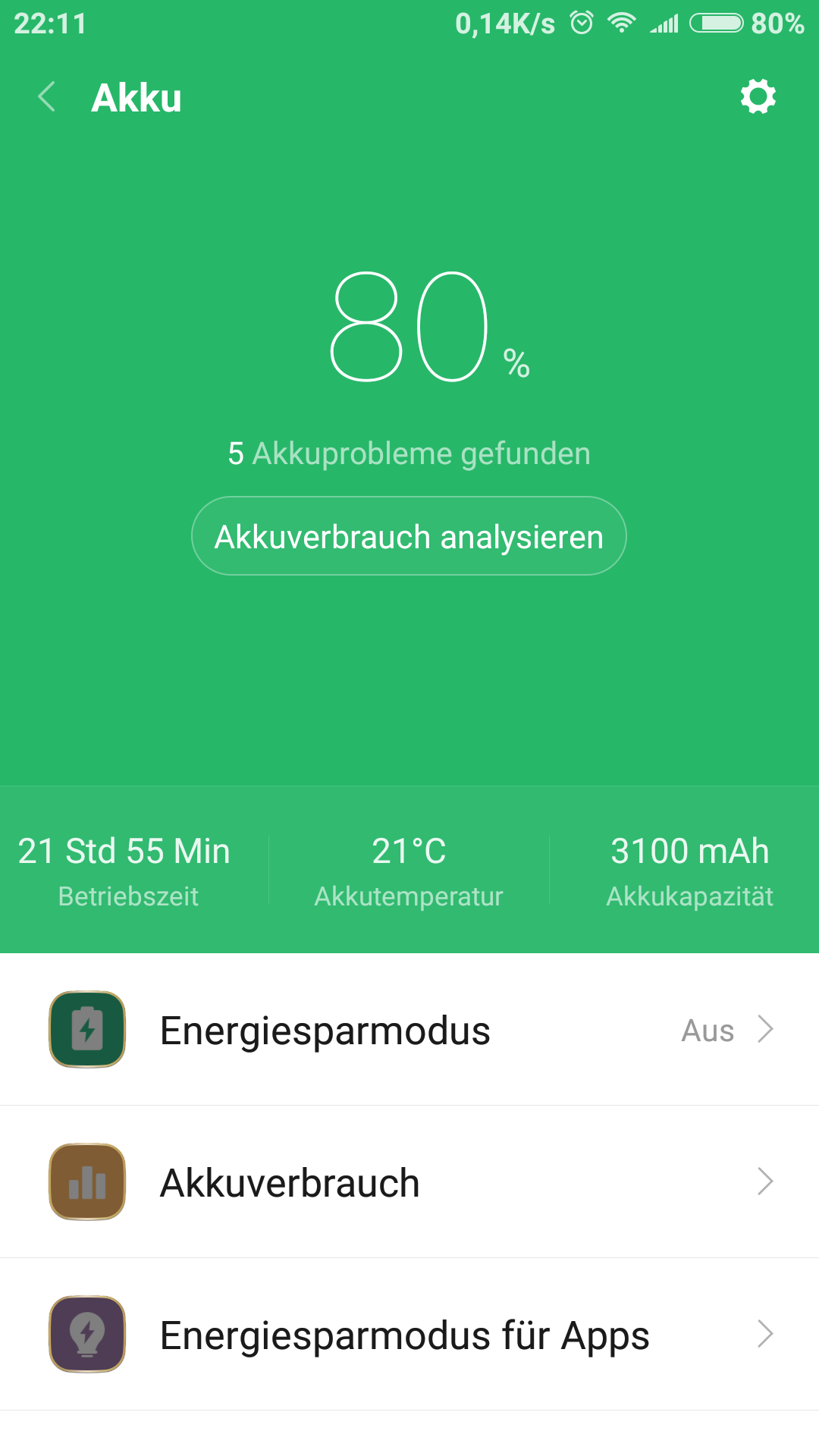Open Energiesparmodus für Apps

409,1335
